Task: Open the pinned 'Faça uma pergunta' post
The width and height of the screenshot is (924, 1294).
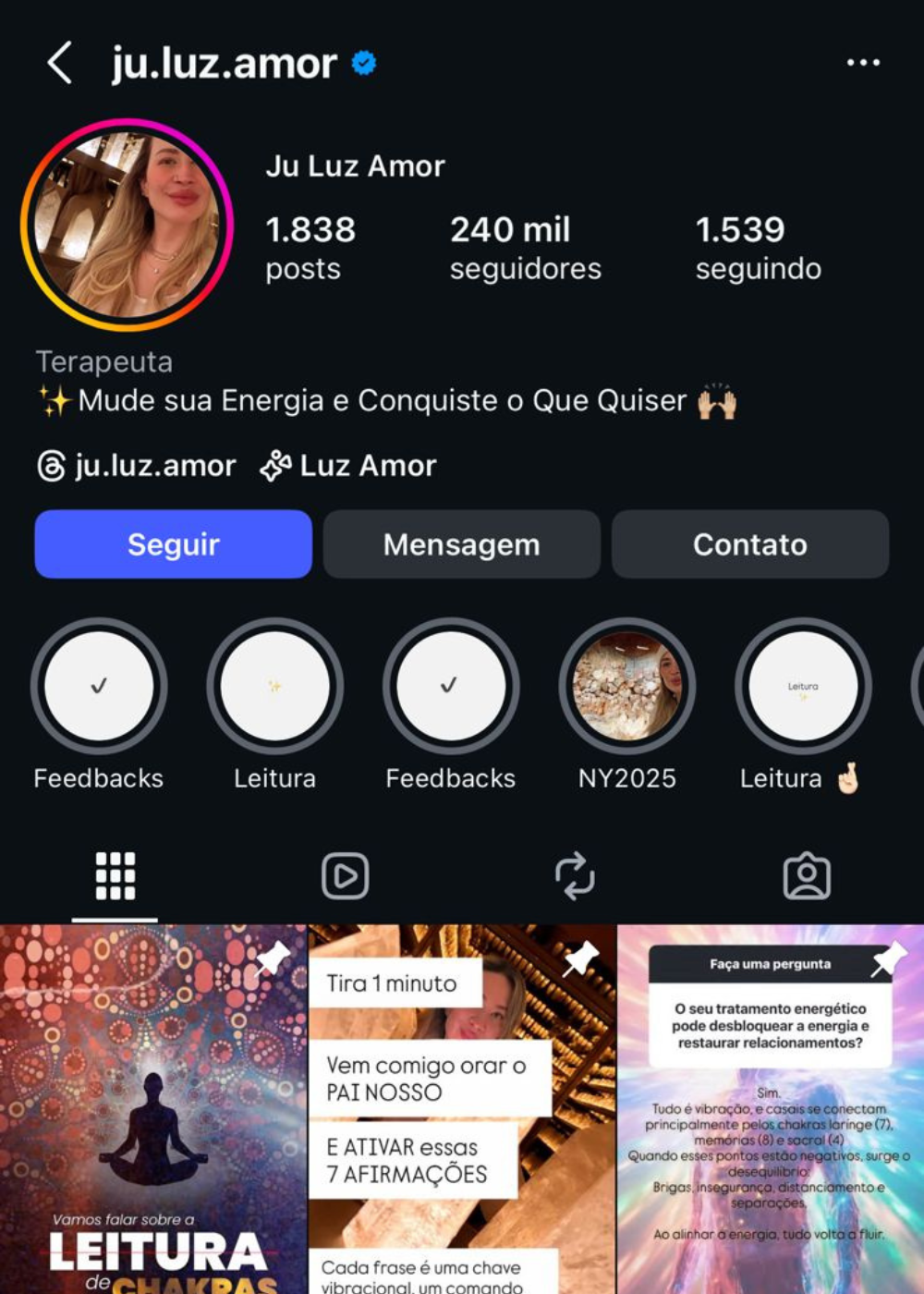Action: coord(770,1109)
